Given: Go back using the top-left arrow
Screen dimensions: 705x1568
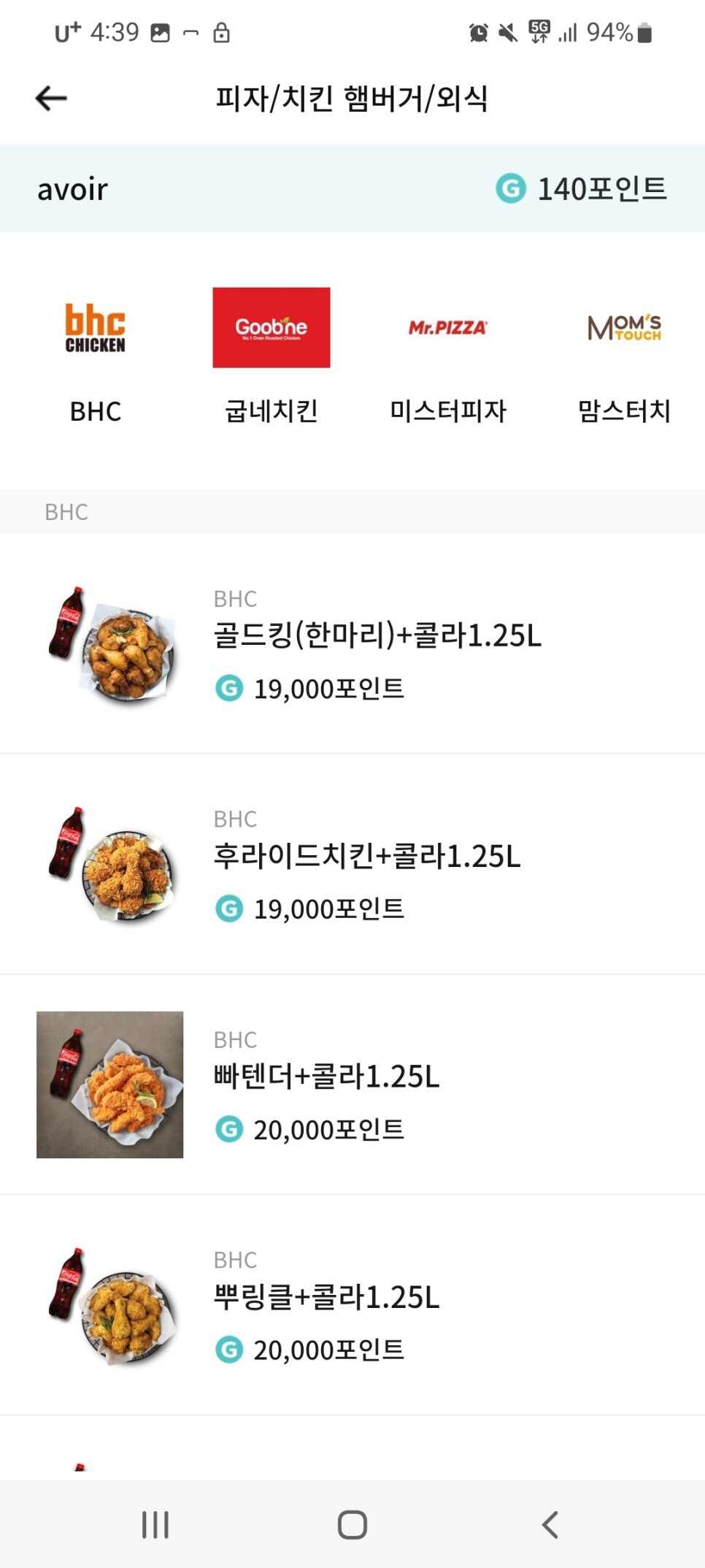Looking at the screenshot, I should click(x=51, y=98).
